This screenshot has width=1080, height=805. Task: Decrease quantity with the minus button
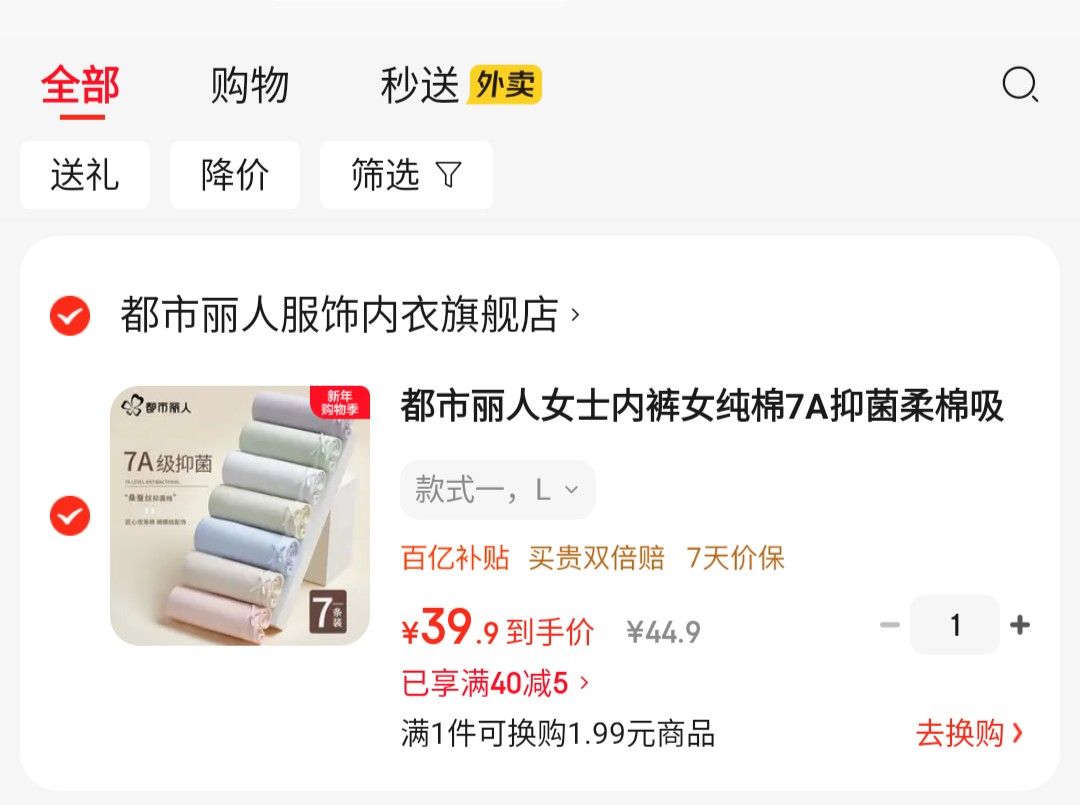890,625
